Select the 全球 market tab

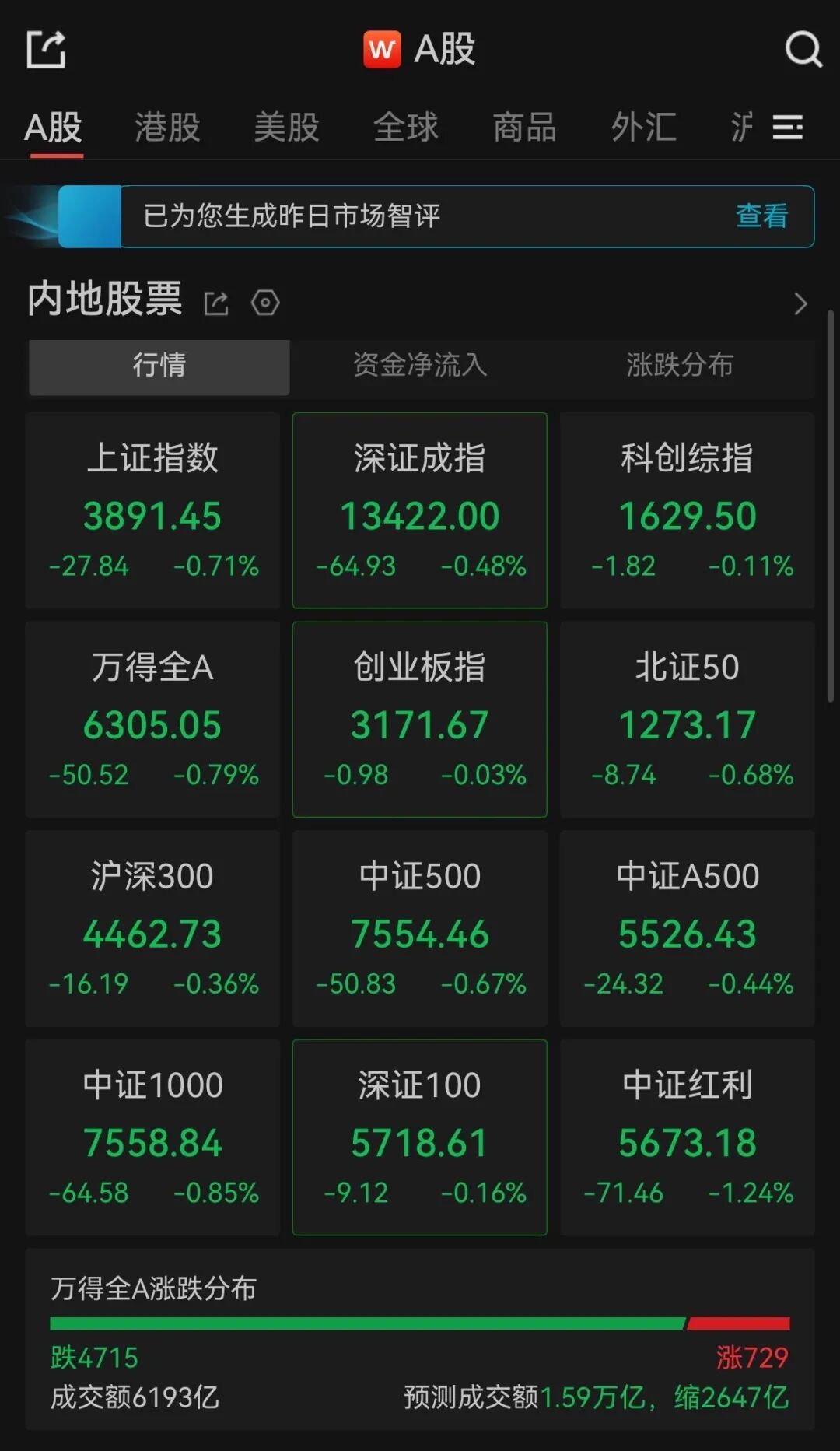[x=406, y=127]
